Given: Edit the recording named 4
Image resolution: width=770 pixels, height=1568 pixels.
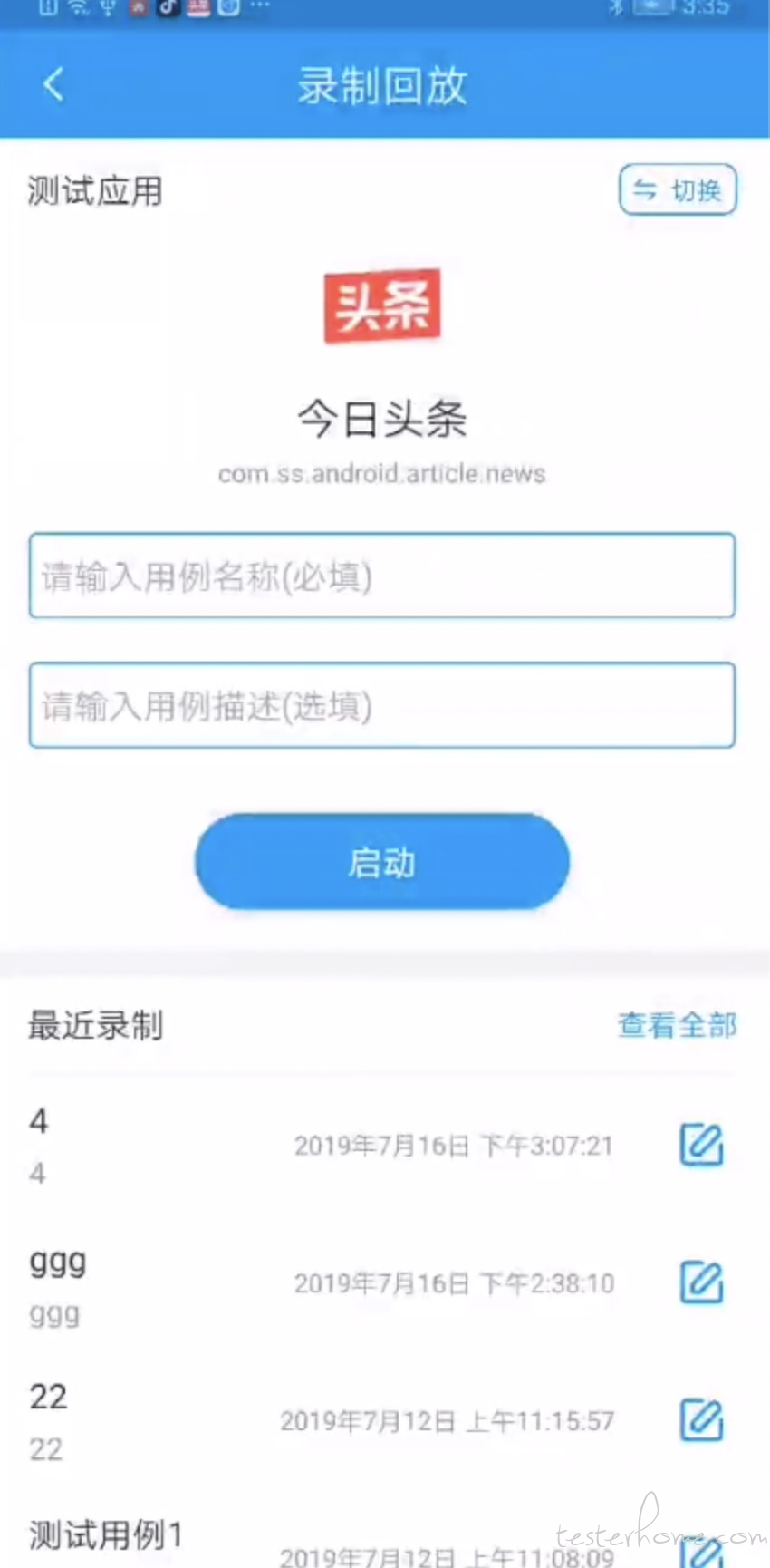Looking at the screenshot, I should [x=702, y=1145].
